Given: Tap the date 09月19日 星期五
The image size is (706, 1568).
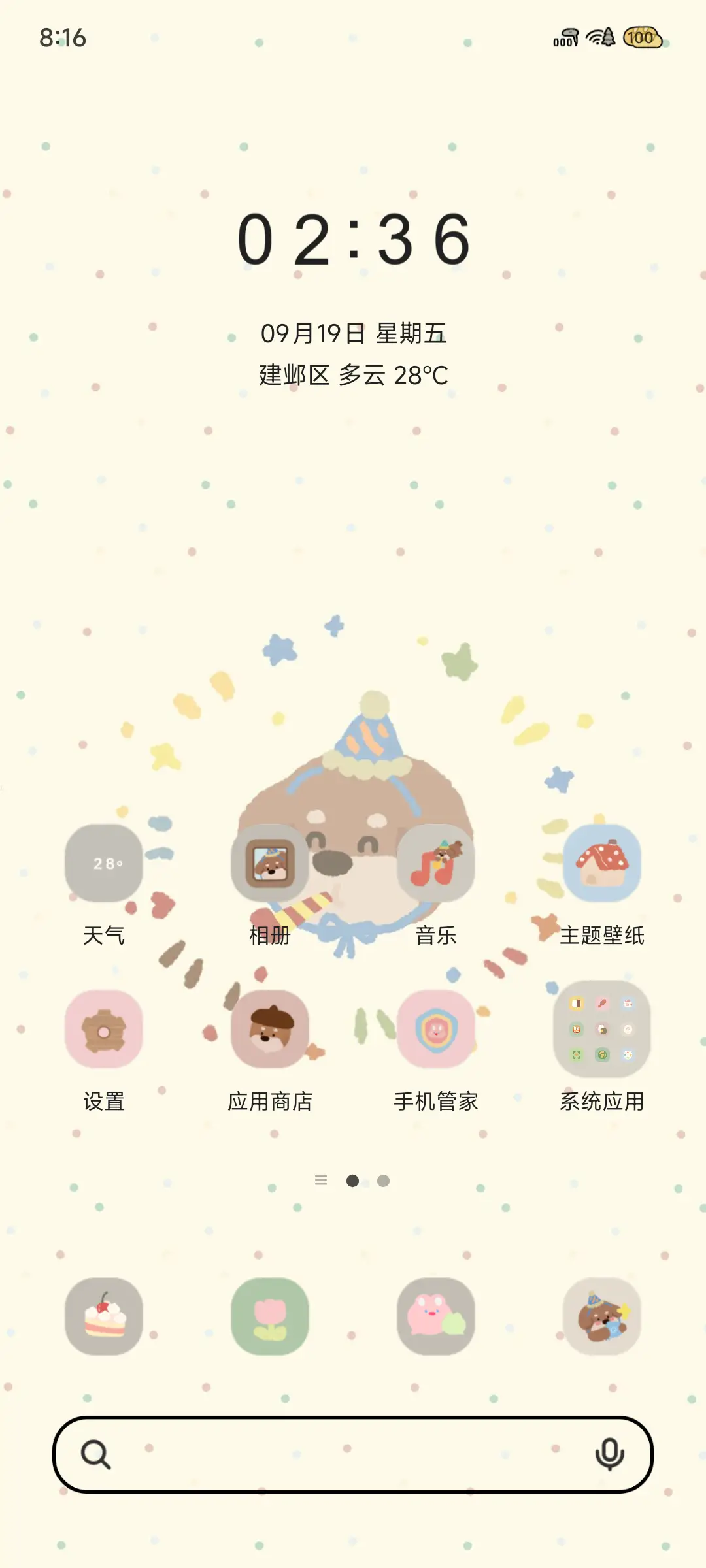Looking at the screenshot, I should tap(353, 332).
